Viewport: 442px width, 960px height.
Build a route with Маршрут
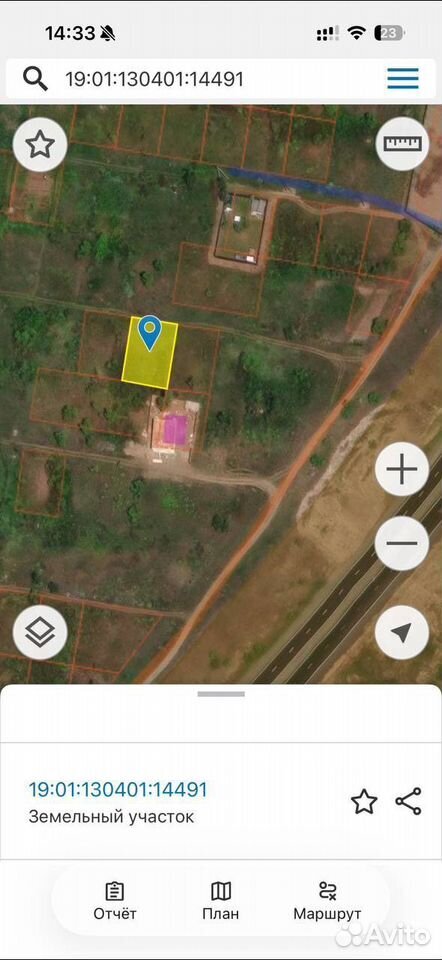(x=328, y=901)
